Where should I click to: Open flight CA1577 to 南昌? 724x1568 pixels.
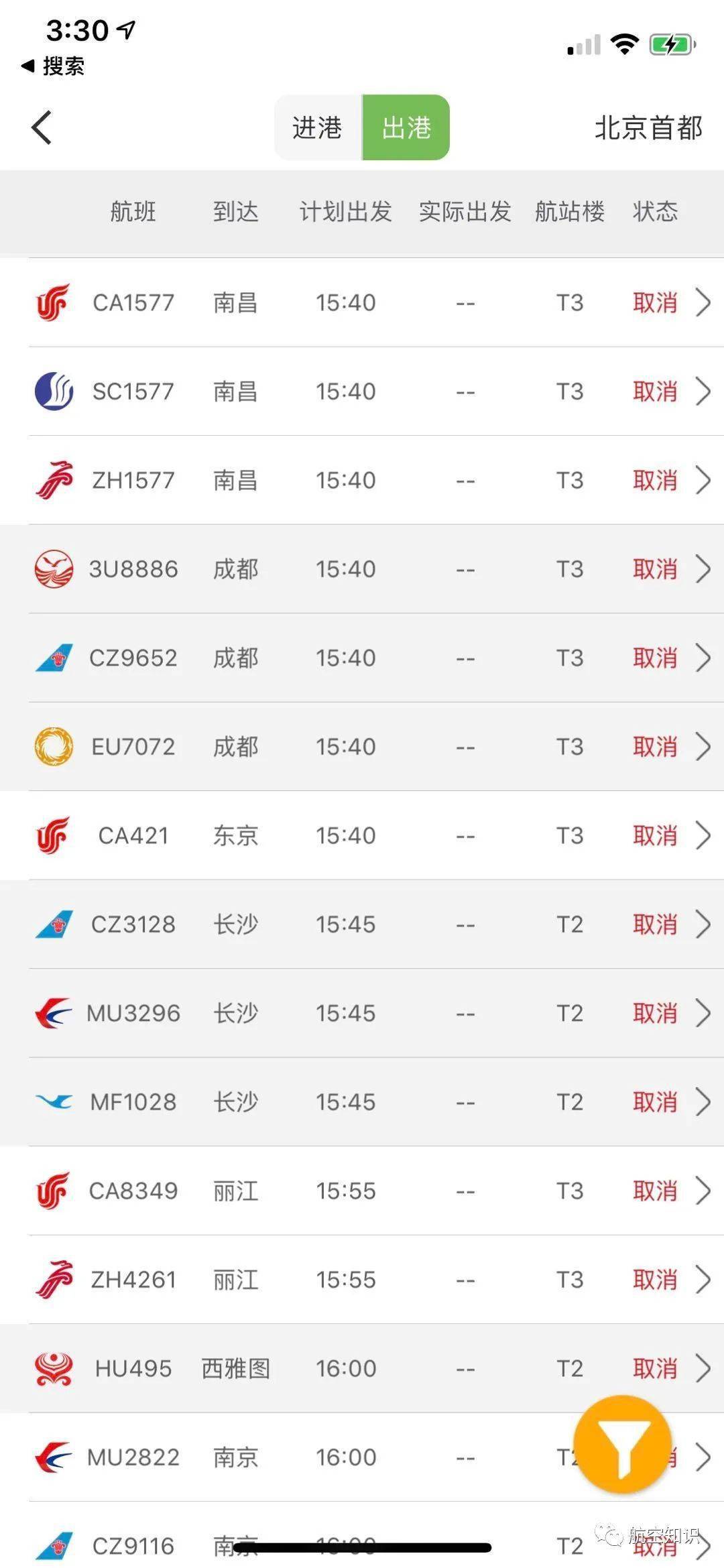tap(362, 302)
